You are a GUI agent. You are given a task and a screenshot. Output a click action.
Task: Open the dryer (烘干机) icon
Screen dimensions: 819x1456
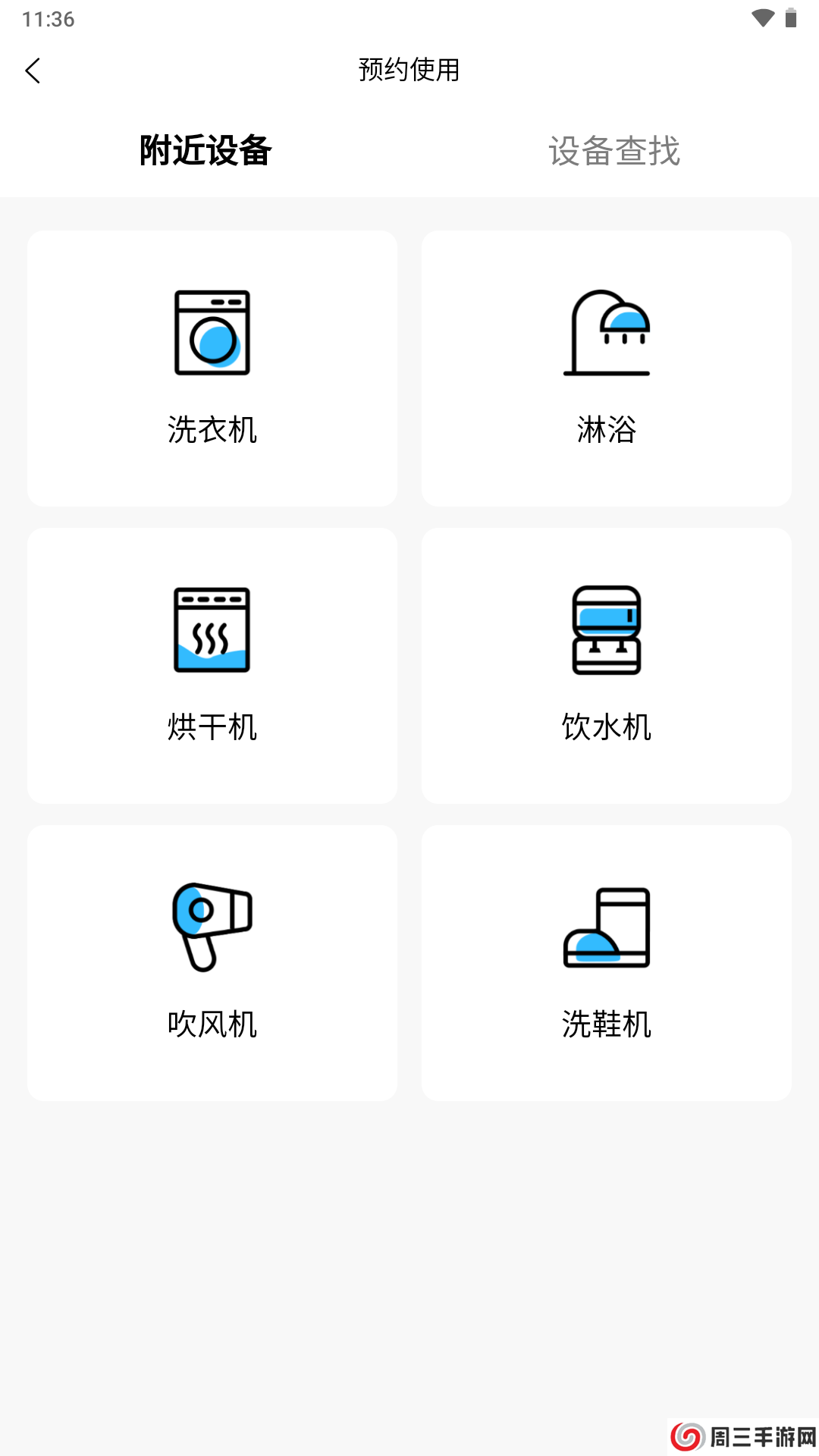(212, 629)
